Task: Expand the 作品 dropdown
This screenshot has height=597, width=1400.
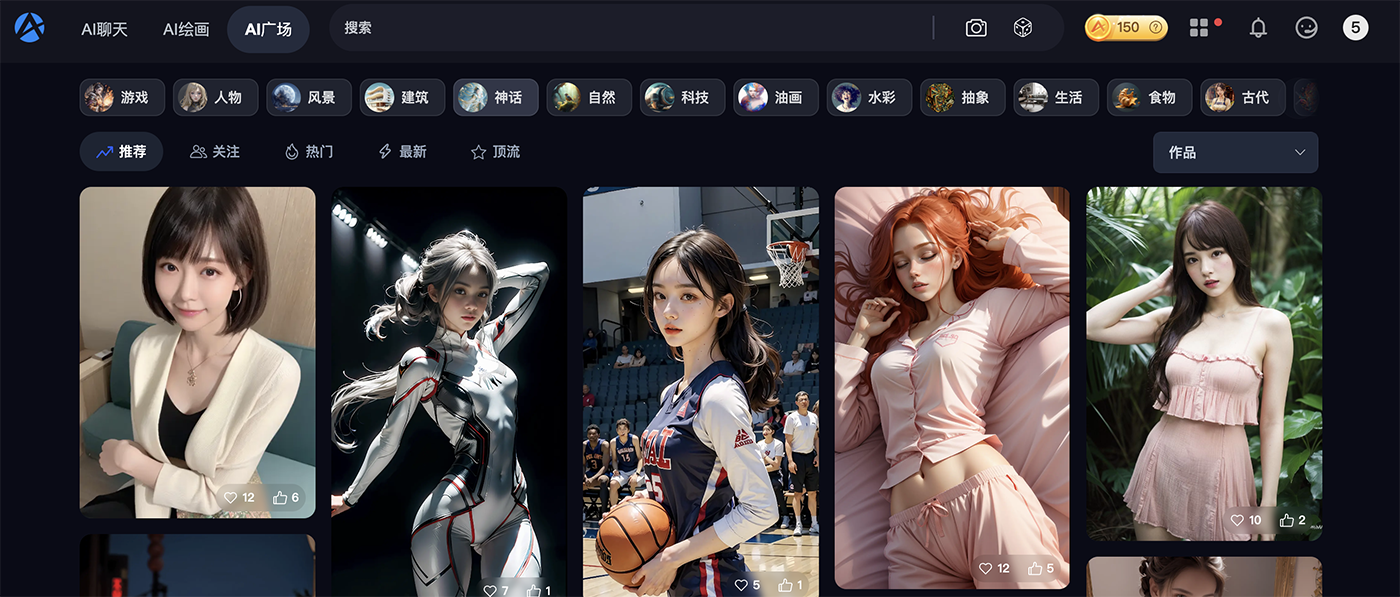Action: 1235,152
